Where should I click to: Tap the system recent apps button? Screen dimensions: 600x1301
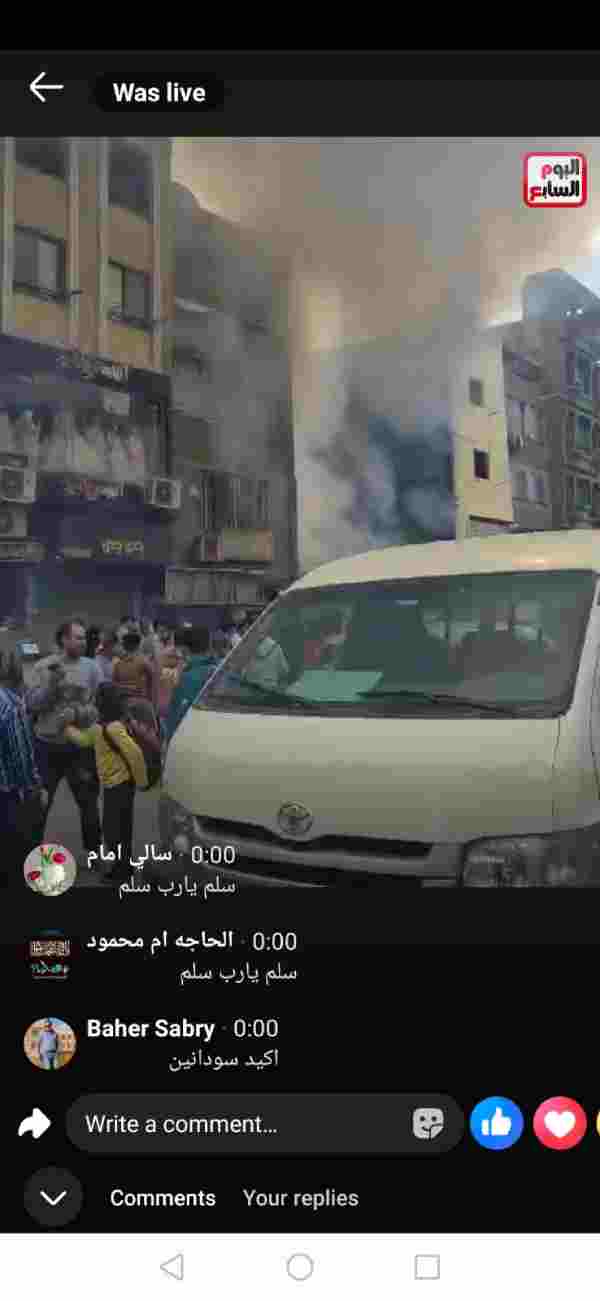tap(427, 1268)
